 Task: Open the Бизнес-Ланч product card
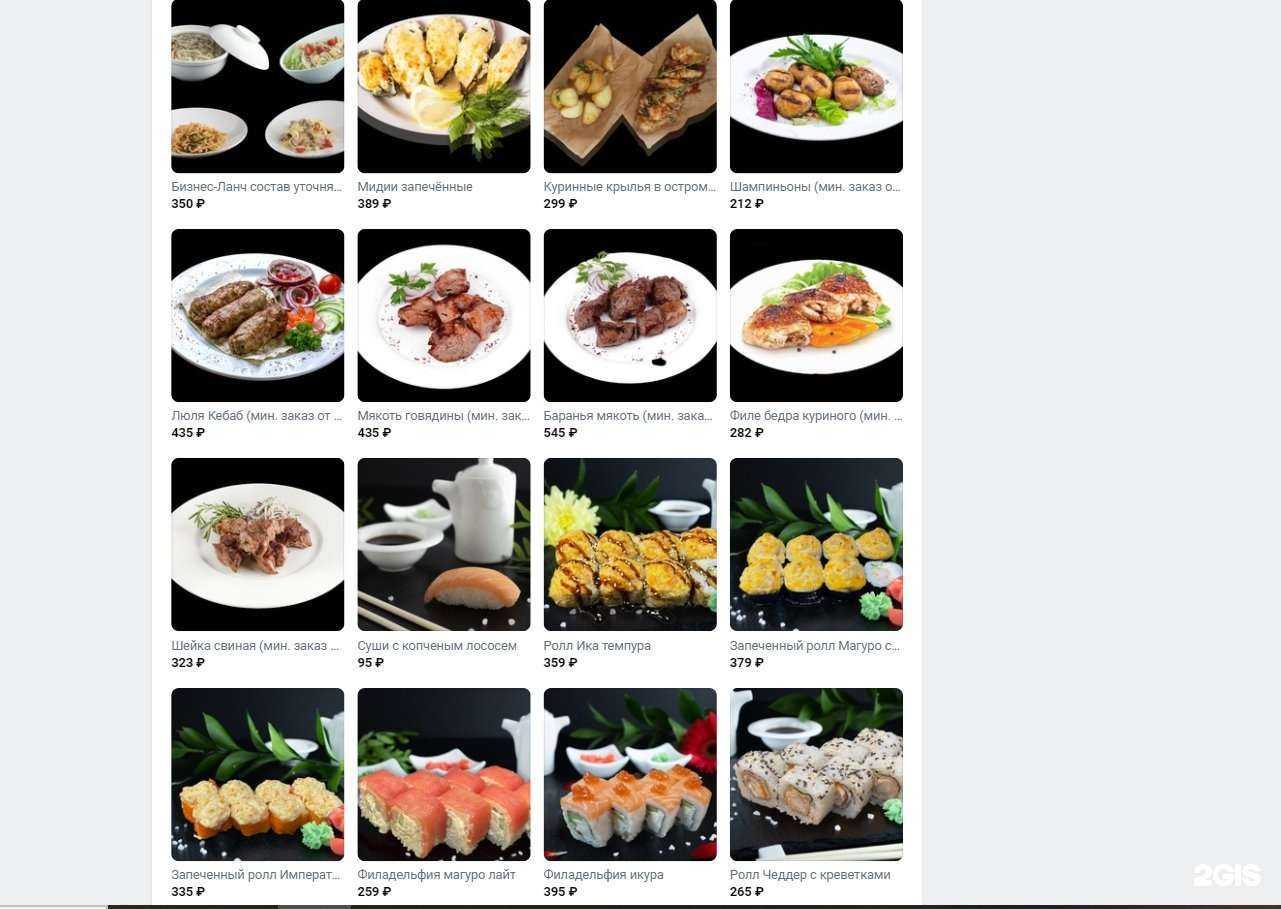pyautogui.click(x=257, y=86)
